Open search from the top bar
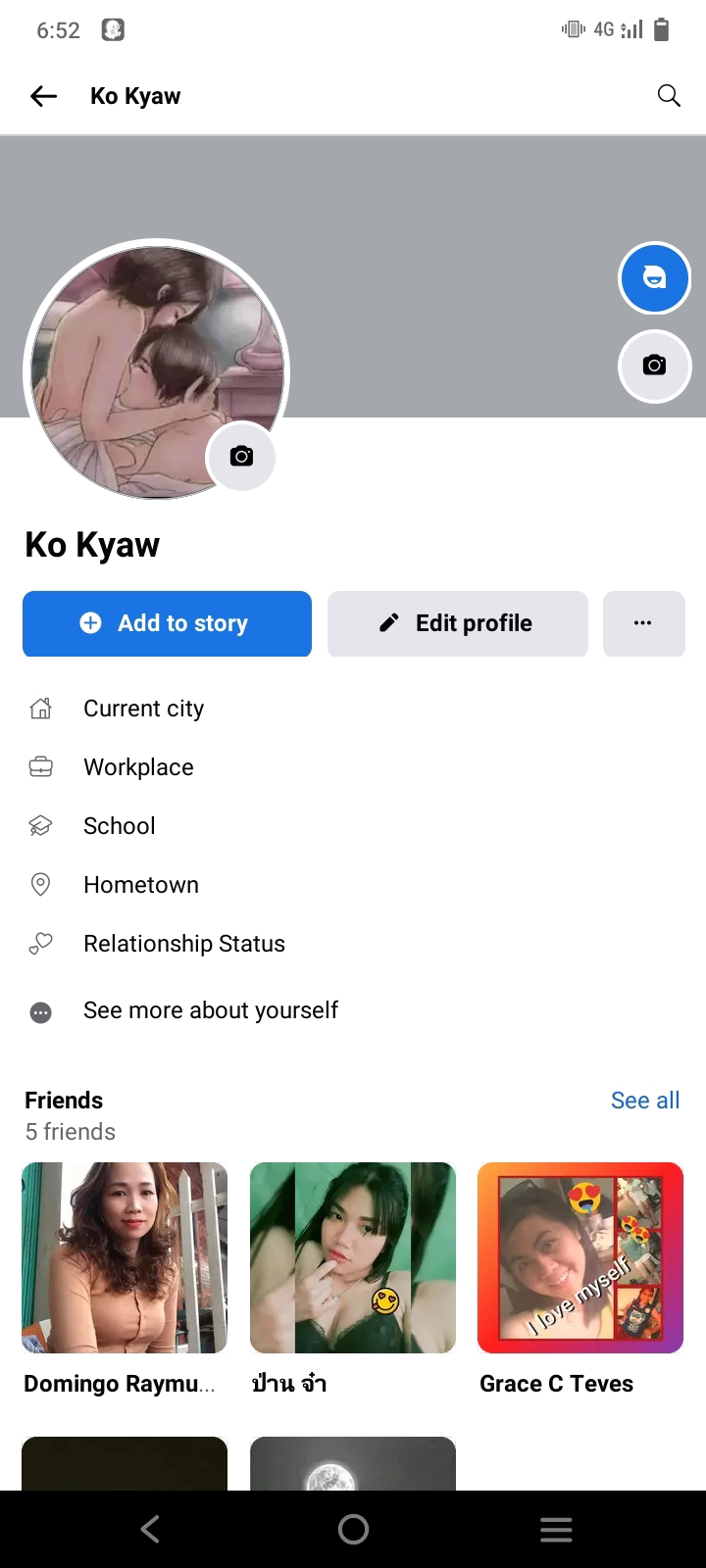The width and height of the screenshot is (706, 1568). click(669, 96)
